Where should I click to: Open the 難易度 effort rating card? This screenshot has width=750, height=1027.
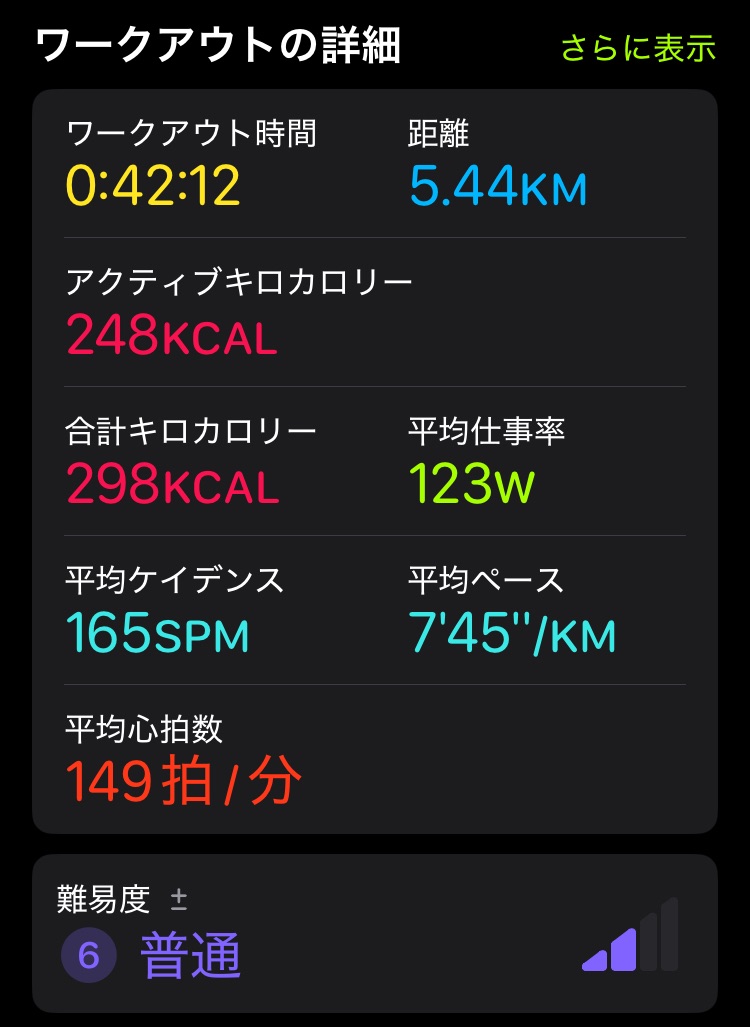374,932
